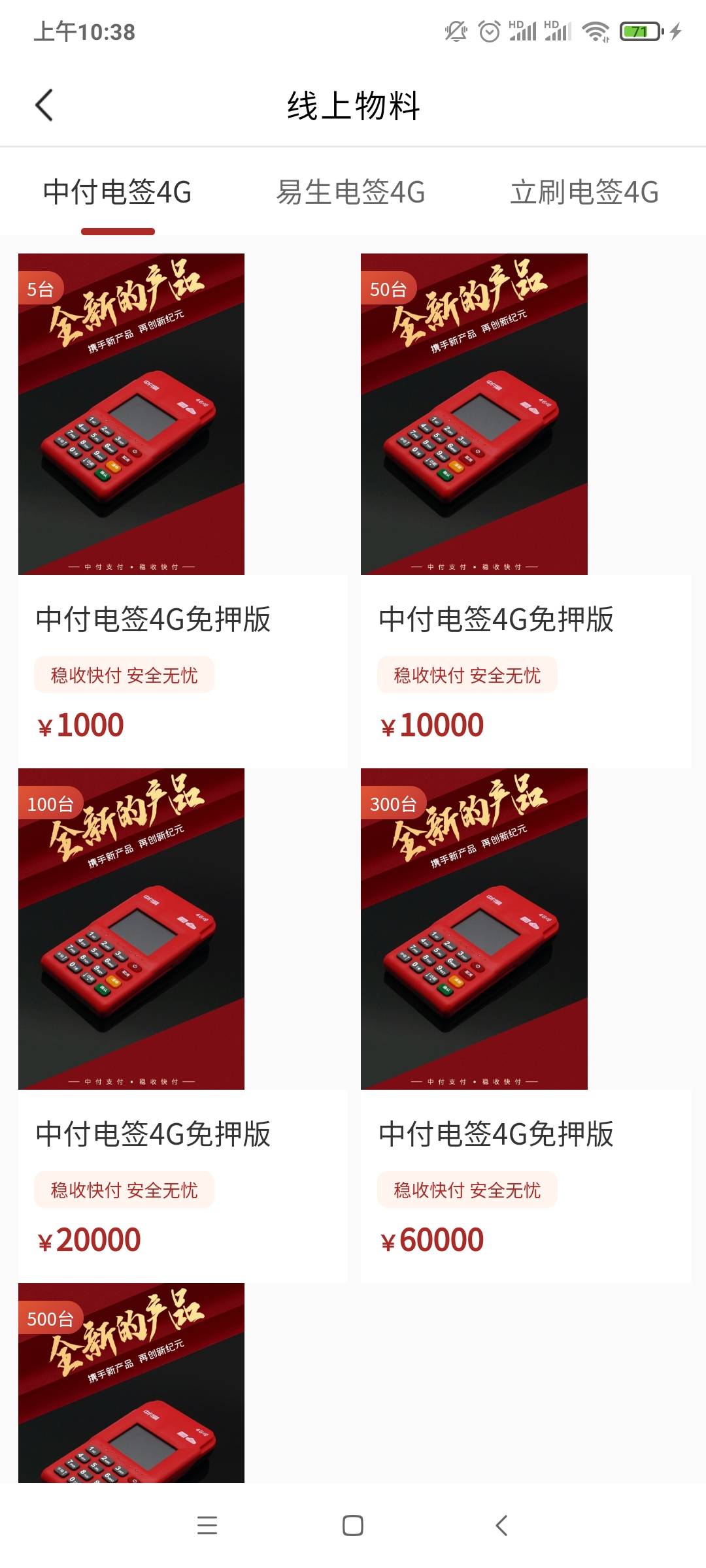706x1568 pixels.
Task: Go back from 线上物料 page
Action: 44,105
